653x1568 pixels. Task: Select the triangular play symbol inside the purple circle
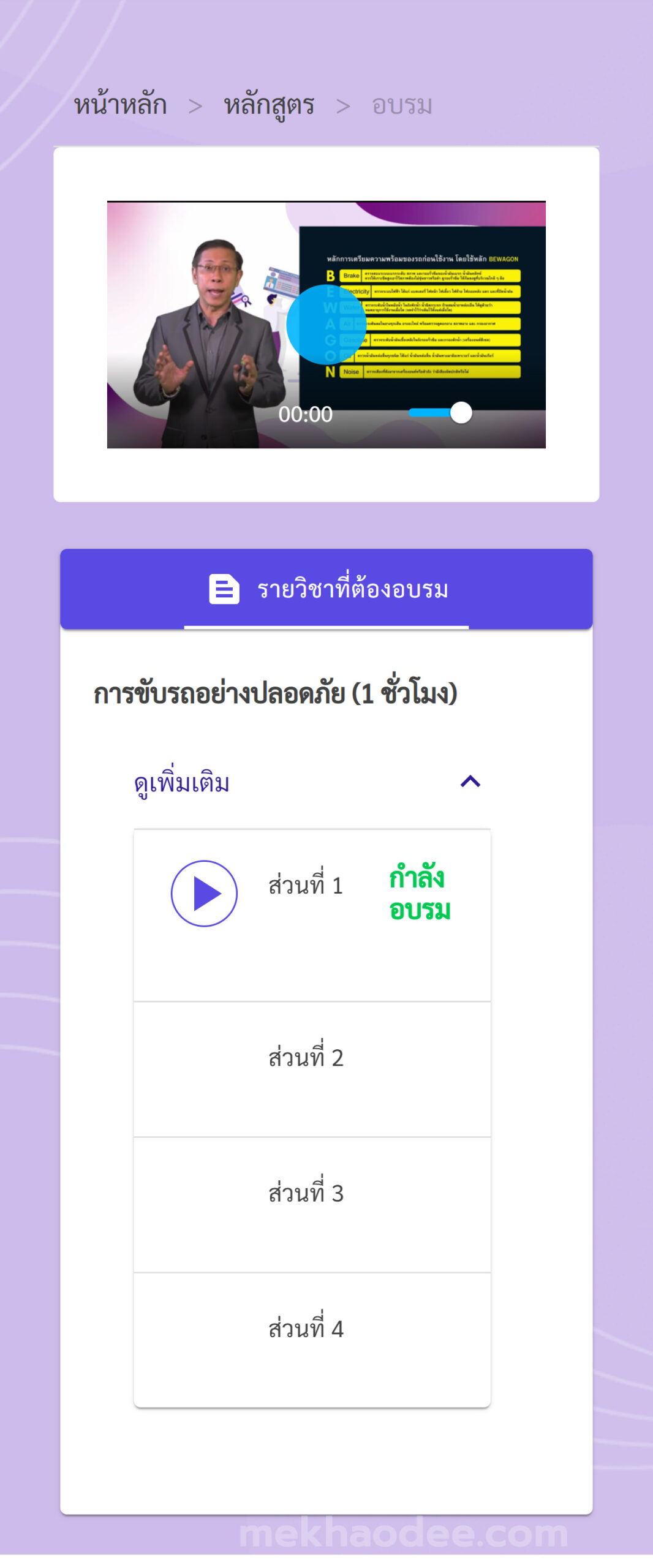(x=206, y=894)
